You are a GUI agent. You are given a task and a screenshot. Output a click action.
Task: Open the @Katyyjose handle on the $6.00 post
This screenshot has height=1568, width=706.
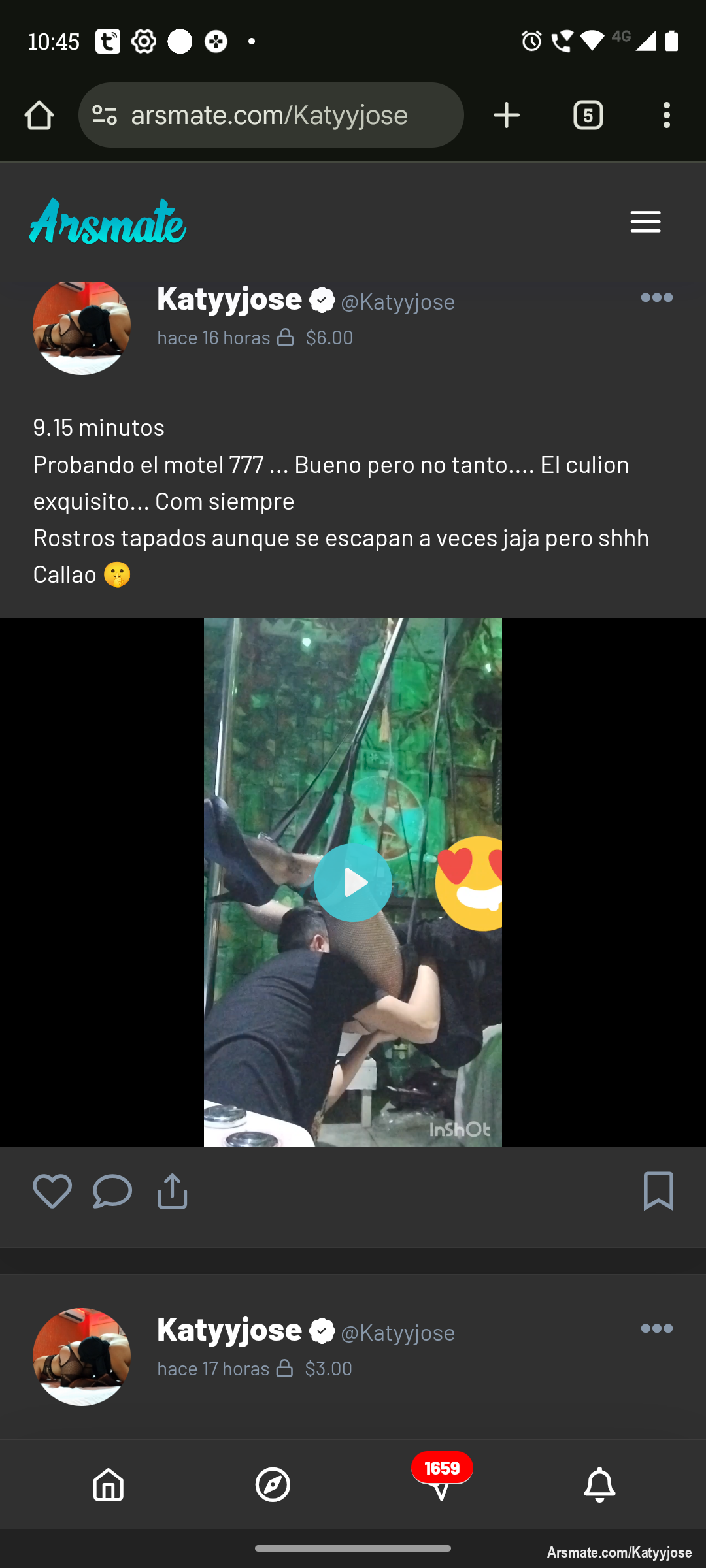[397, 301]
